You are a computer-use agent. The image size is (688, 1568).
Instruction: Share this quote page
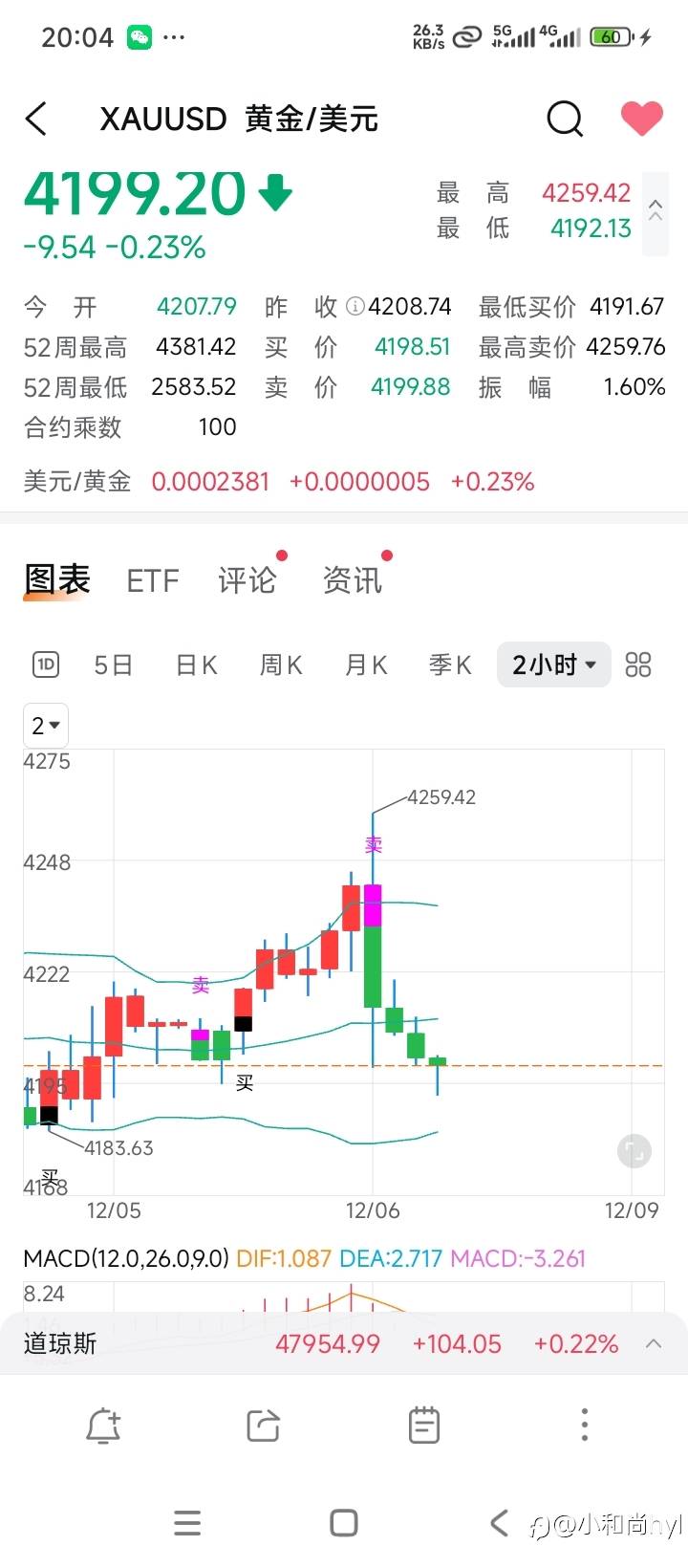pyautogui.click(x=263, y=1426)
